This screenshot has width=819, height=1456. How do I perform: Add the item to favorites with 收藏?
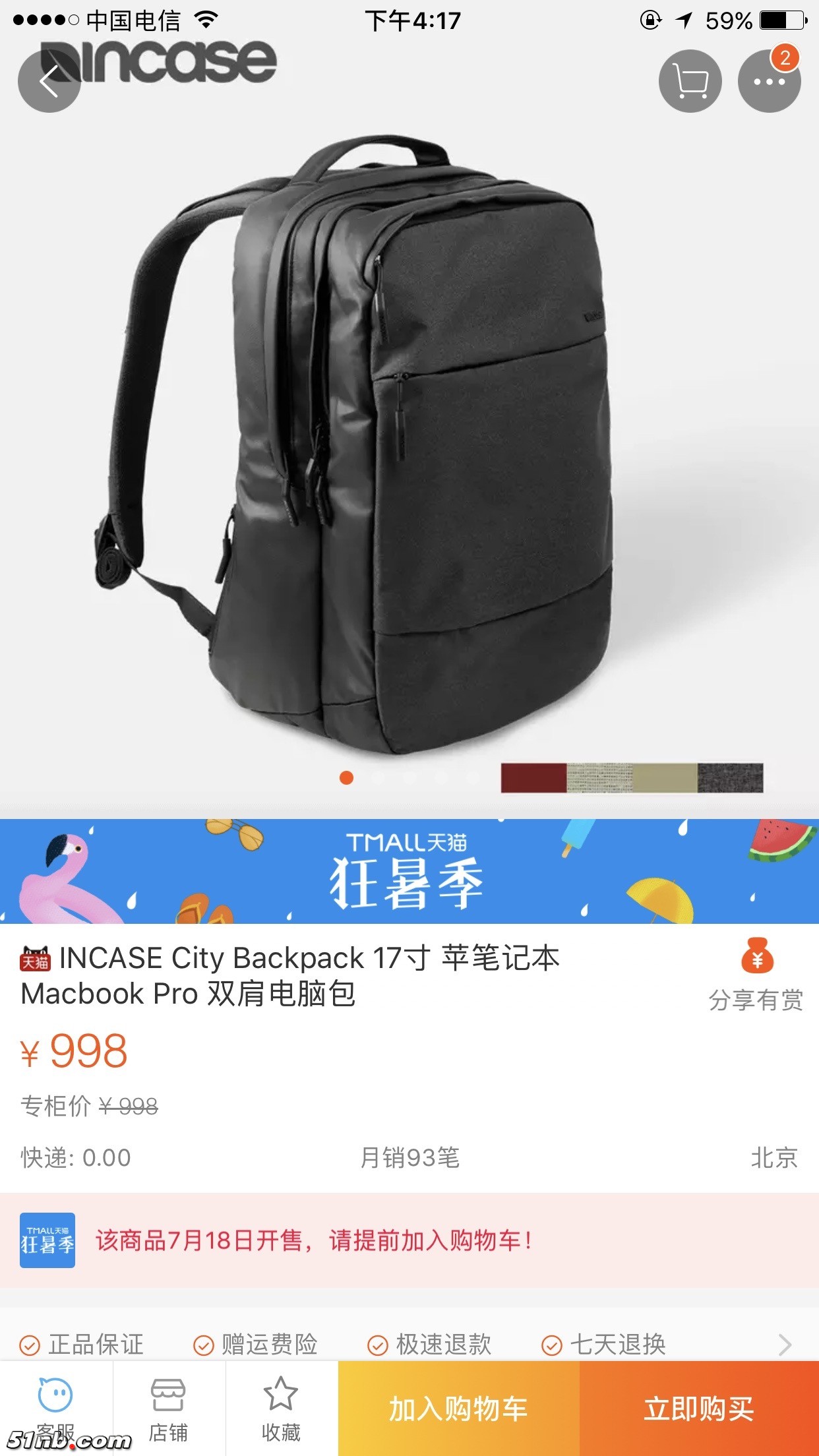pyautogui.click(x=282, y=1409)
